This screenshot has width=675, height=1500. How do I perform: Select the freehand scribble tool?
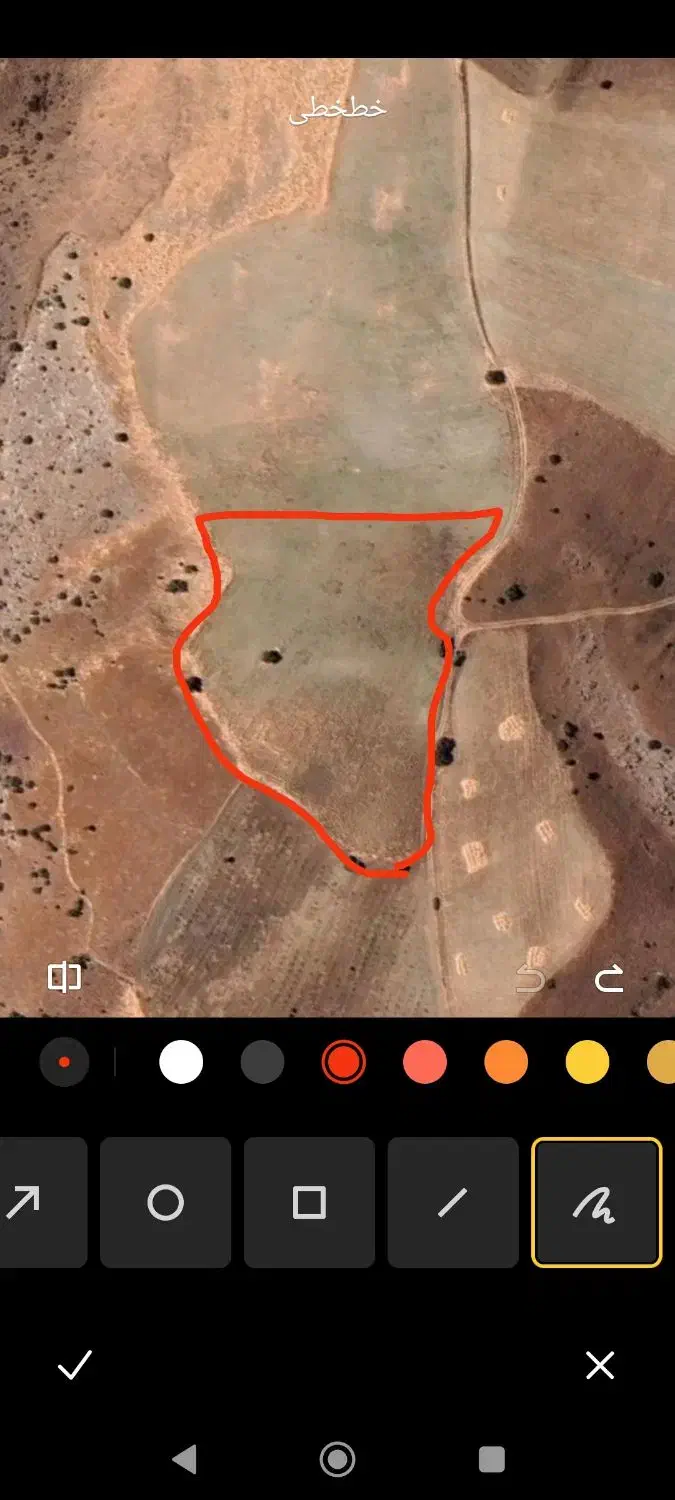[596, 1202]
